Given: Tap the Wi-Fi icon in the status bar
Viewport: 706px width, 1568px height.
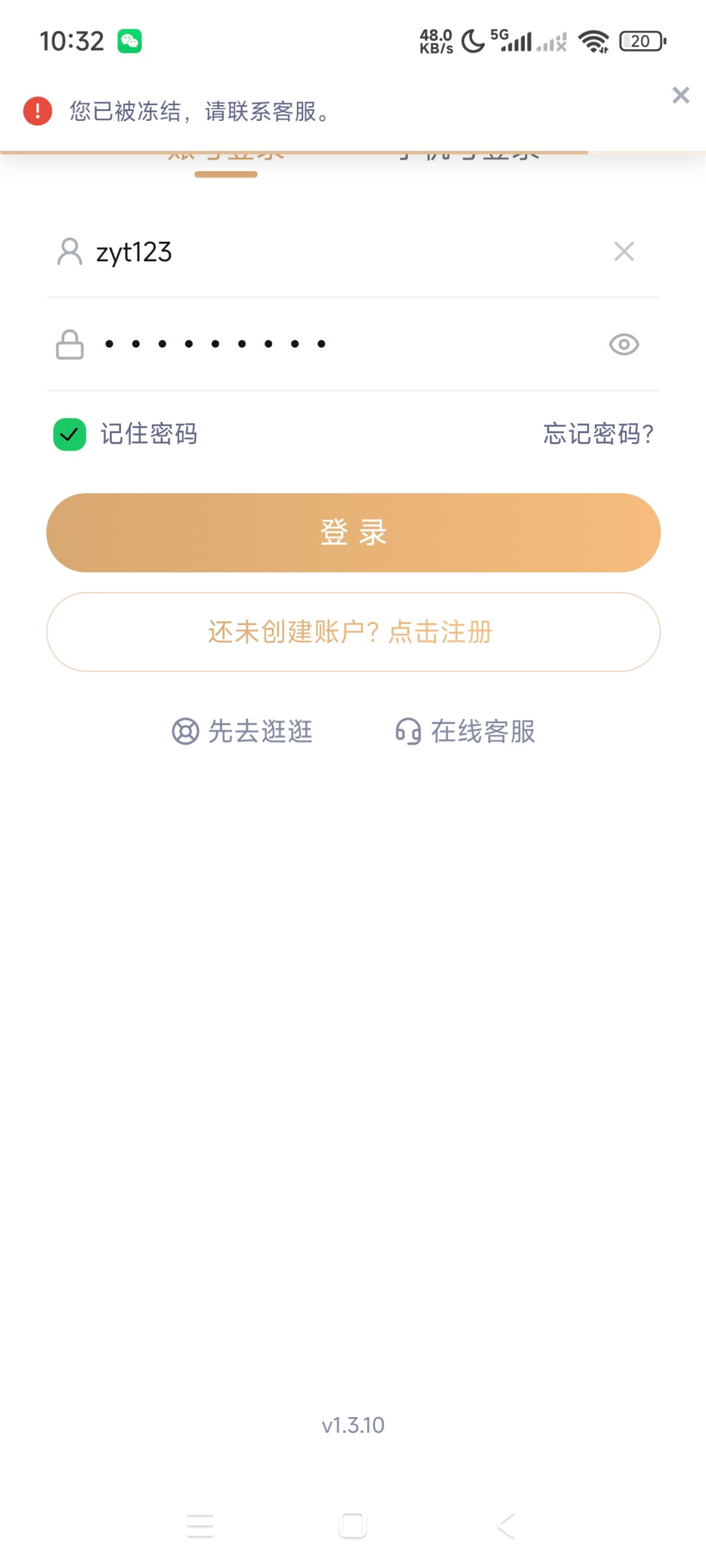Looking at the screenshot, I should coord(594,41).
